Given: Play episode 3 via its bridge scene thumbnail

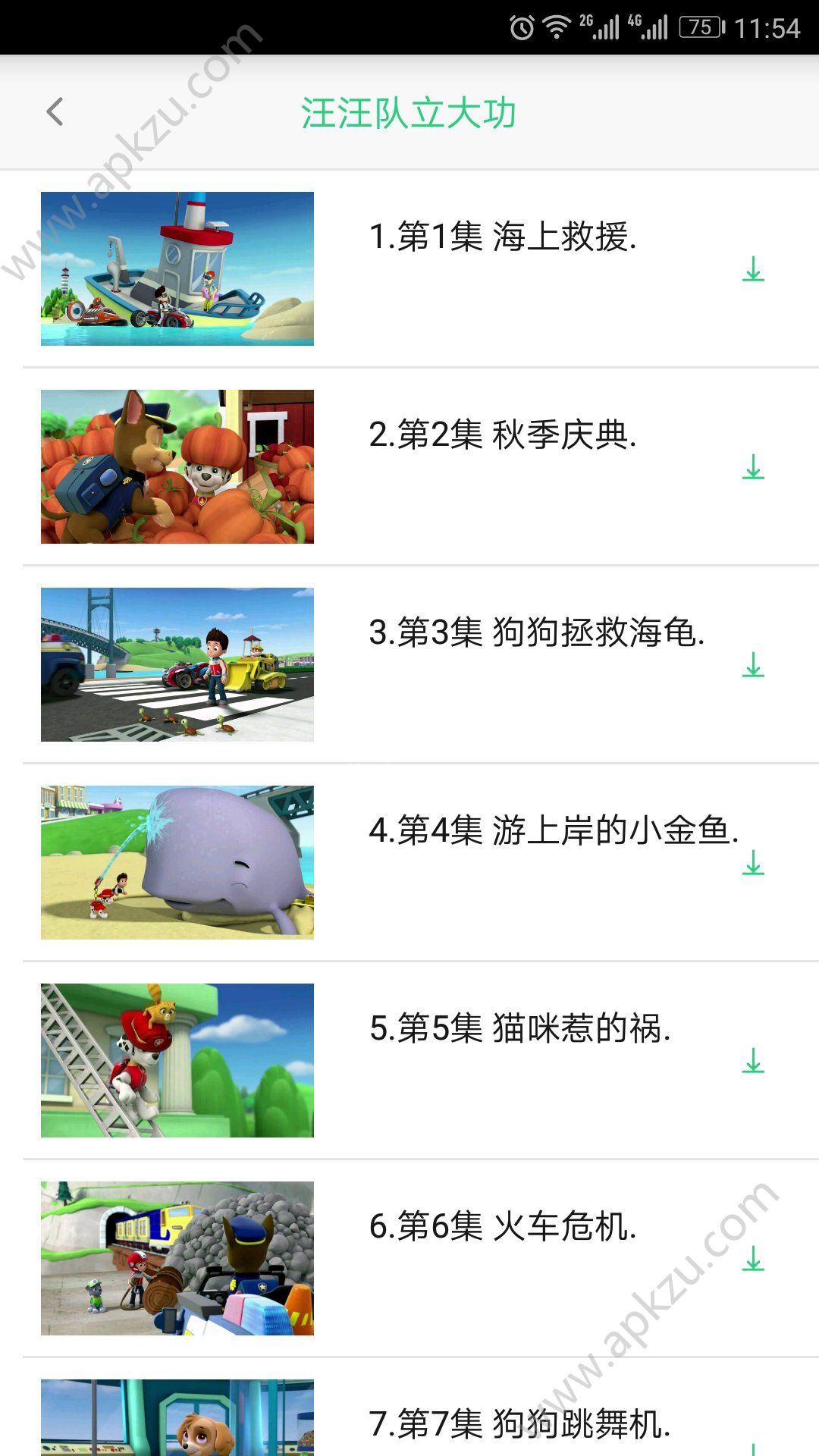Looking at the screenshot, I should [177, 664].
